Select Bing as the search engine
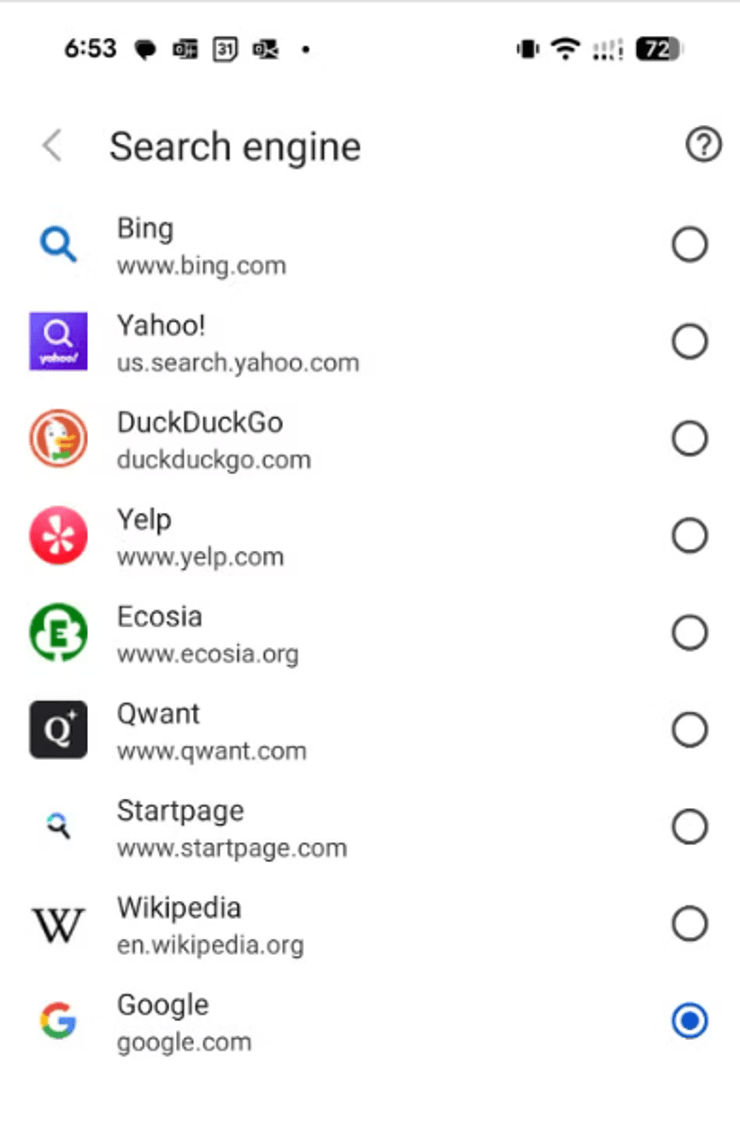This screenshot has height=1136, width=740. (689, 243)
